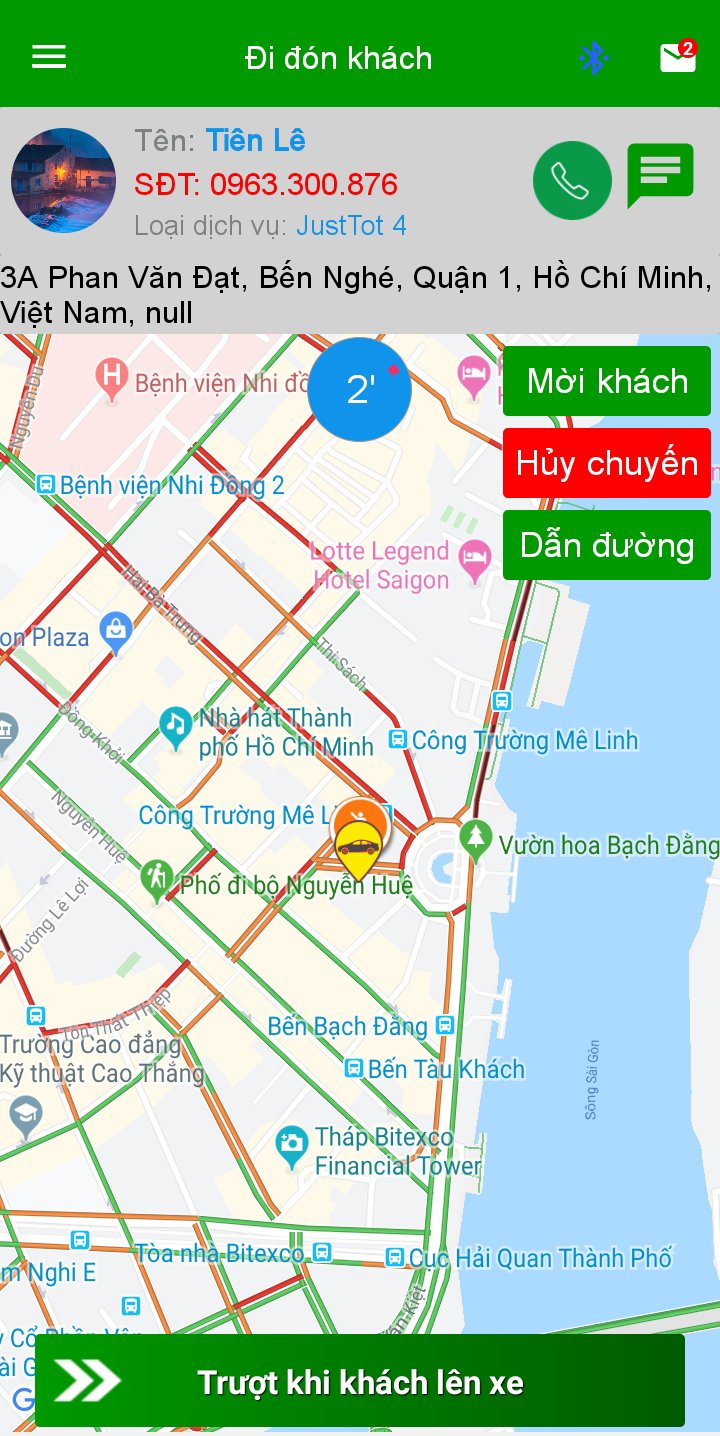Image resolution: width=720 pixels, height=1436 pixels.
Task: Call passenger Tiên Lê
Action: pos(572,181)
